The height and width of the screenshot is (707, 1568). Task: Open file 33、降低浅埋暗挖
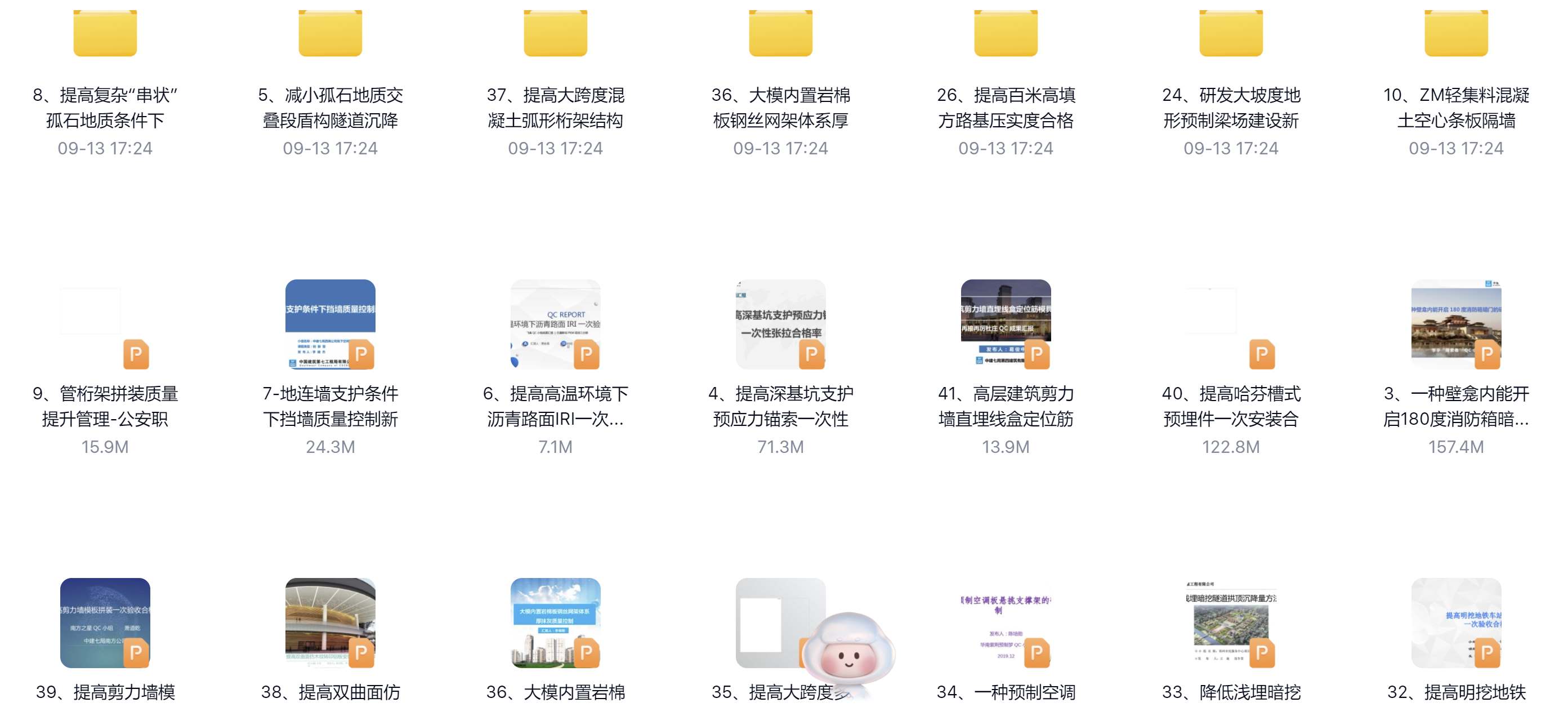pos(1231,622)
